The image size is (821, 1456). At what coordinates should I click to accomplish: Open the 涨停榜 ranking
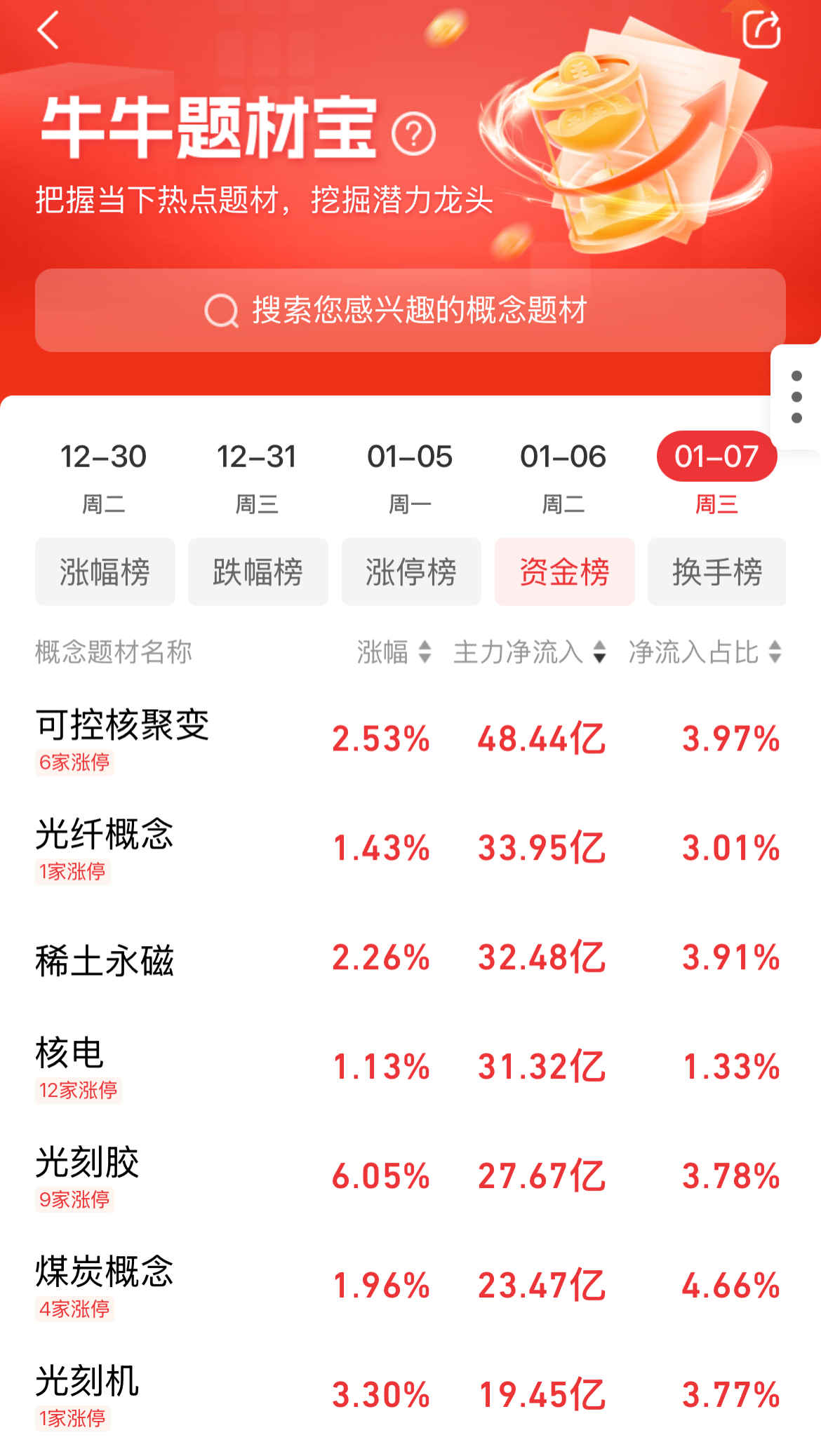pyautogui.click(x=411, y=572)
